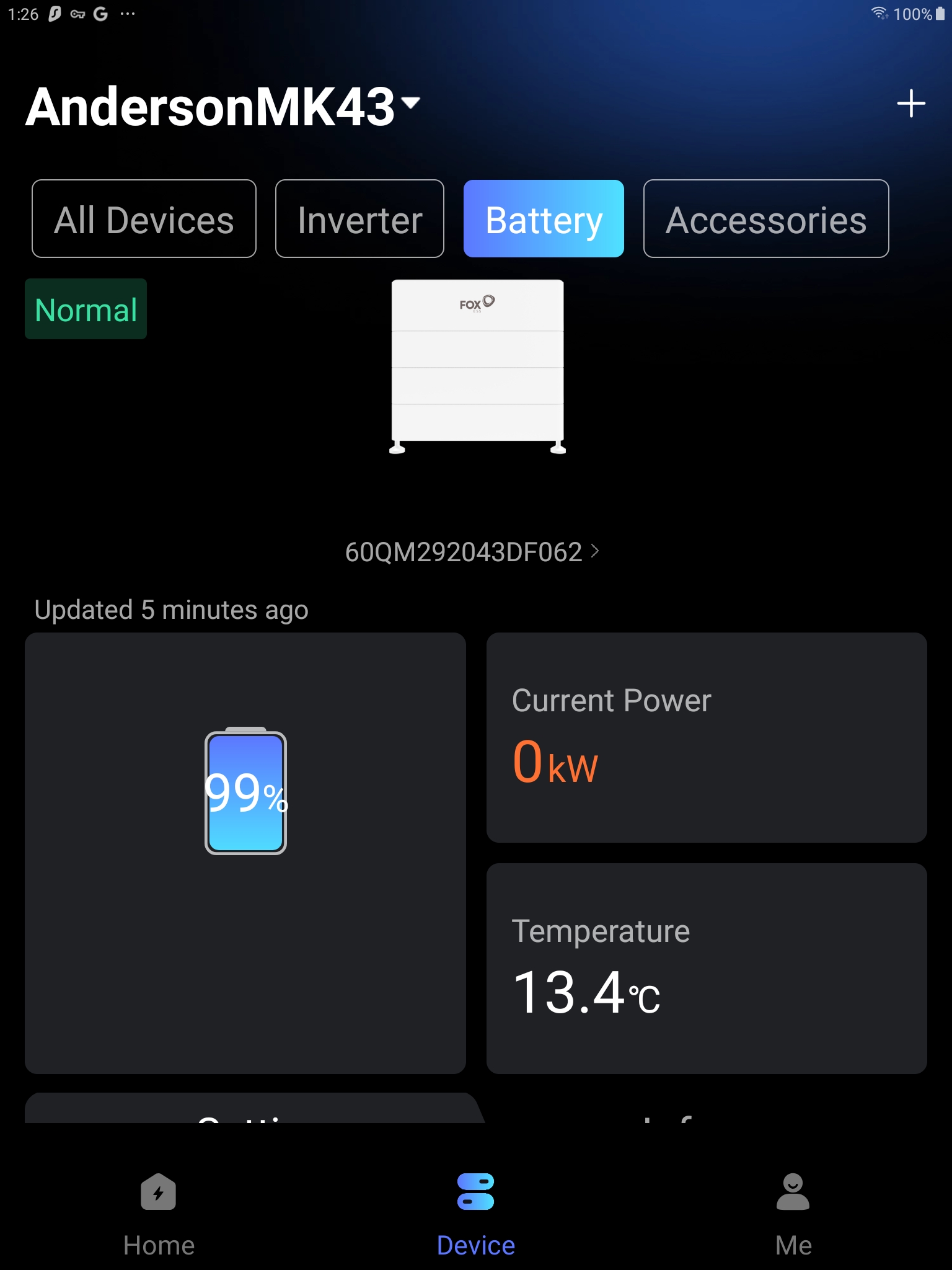Select the Inverter tab
The width and height of the screenshot is (952, 1270).
pyautogui.click(x=359, y=219)
